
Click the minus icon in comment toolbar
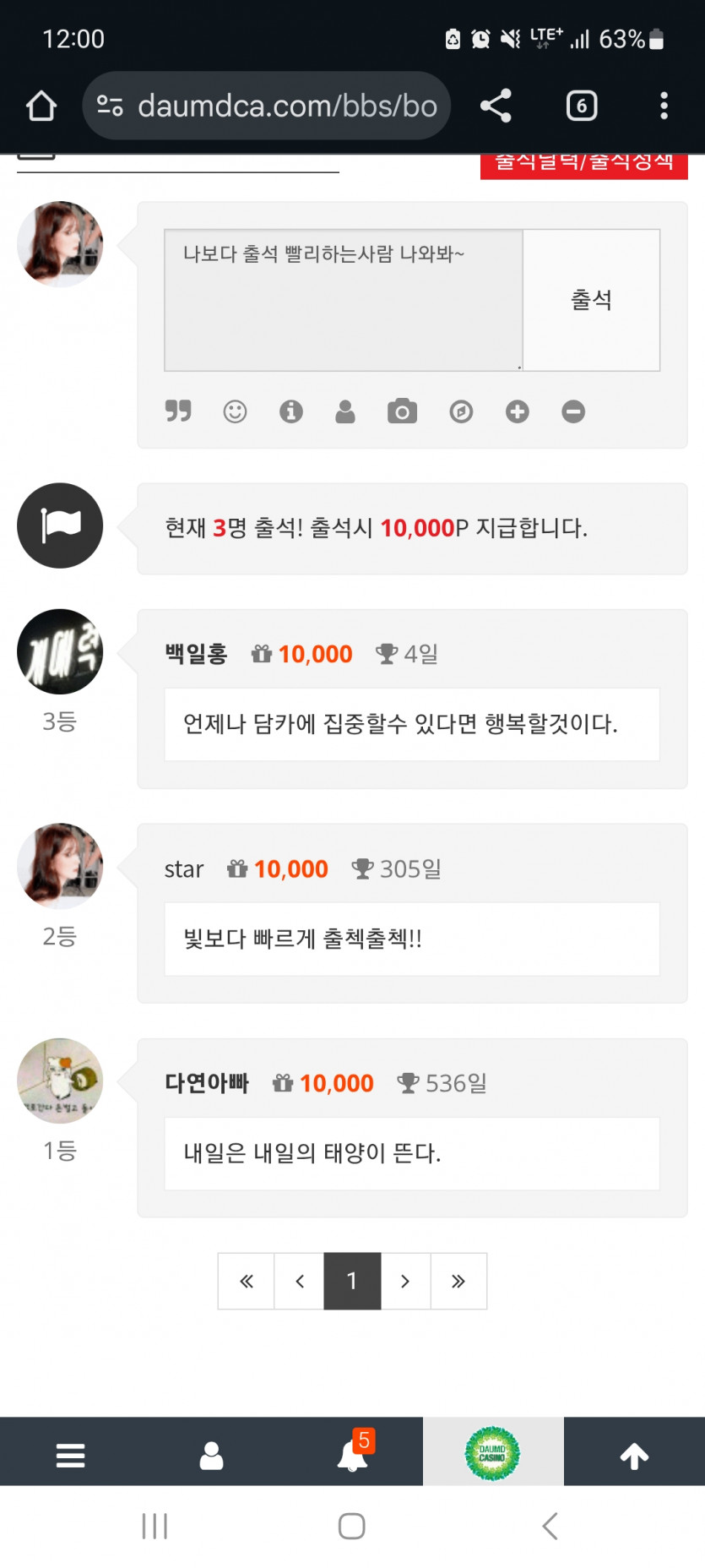click(572, 411)
